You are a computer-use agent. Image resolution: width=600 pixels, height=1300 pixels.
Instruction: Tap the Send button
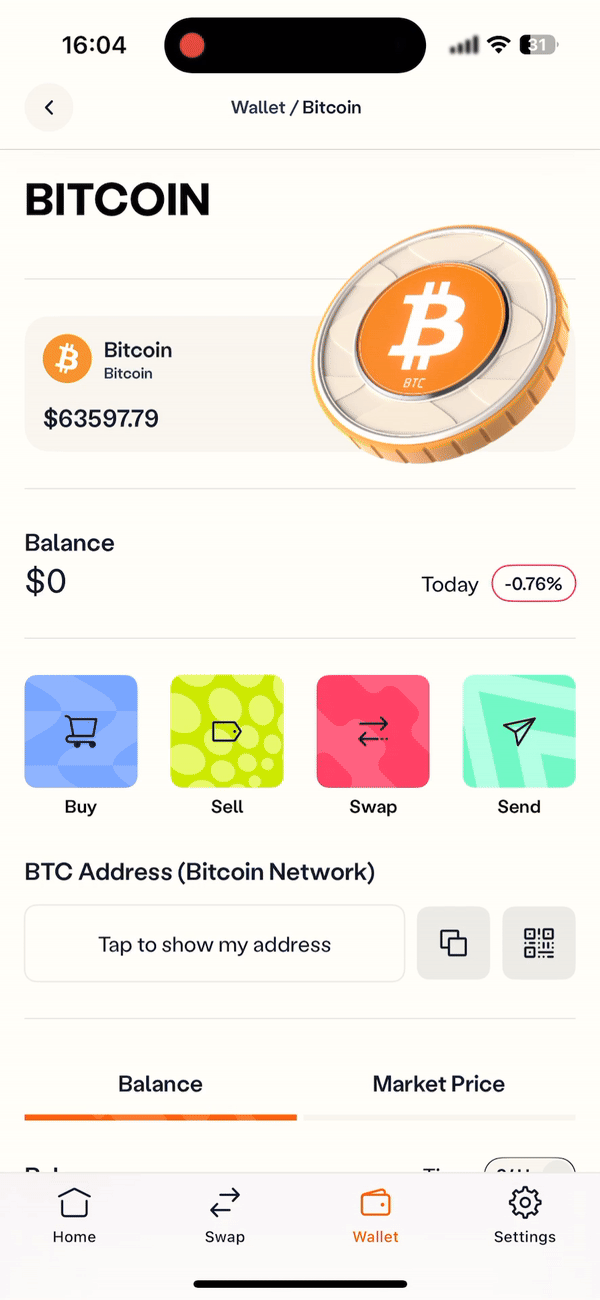click(519, 732)
